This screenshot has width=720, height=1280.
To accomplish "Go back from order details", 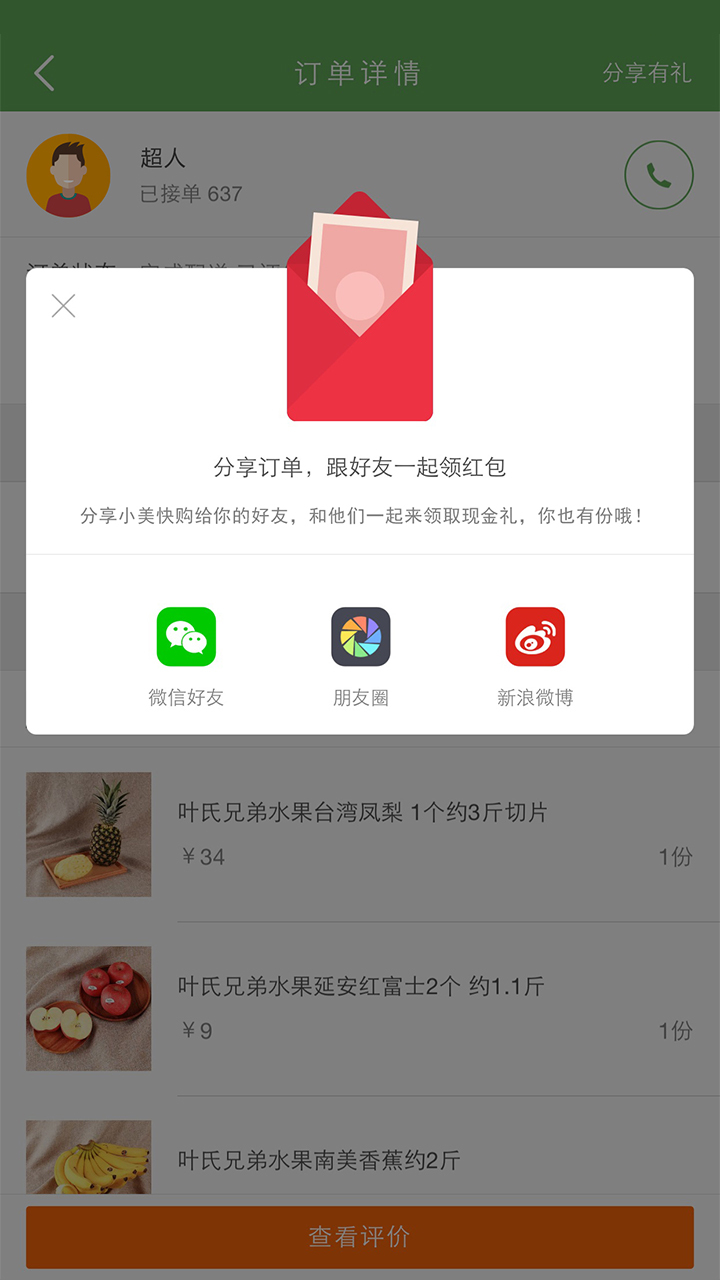I will coord(44,73).
